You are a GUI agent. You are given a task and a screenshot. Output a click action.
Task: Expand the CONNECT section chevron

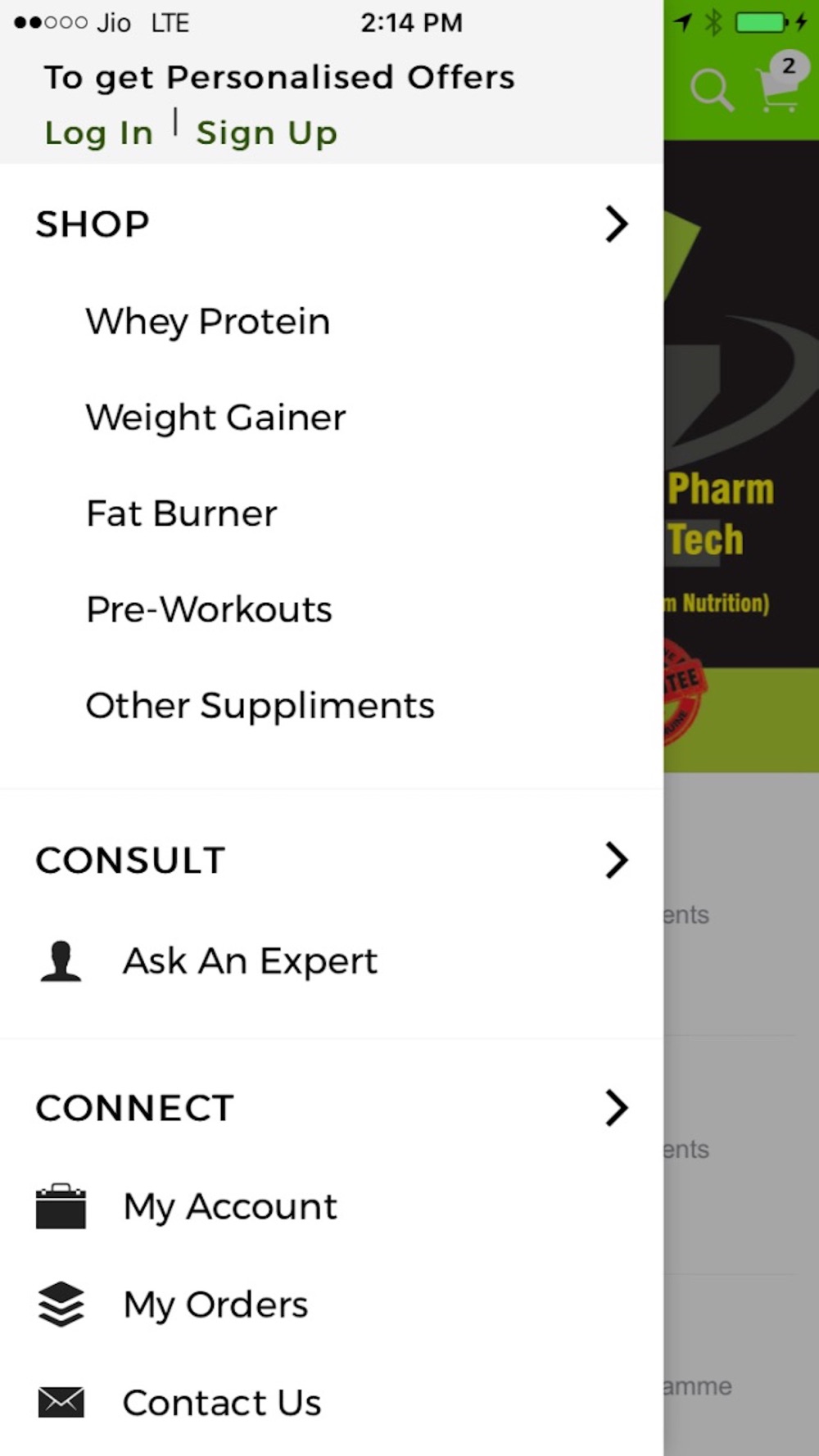click(x=616, y=1107)
